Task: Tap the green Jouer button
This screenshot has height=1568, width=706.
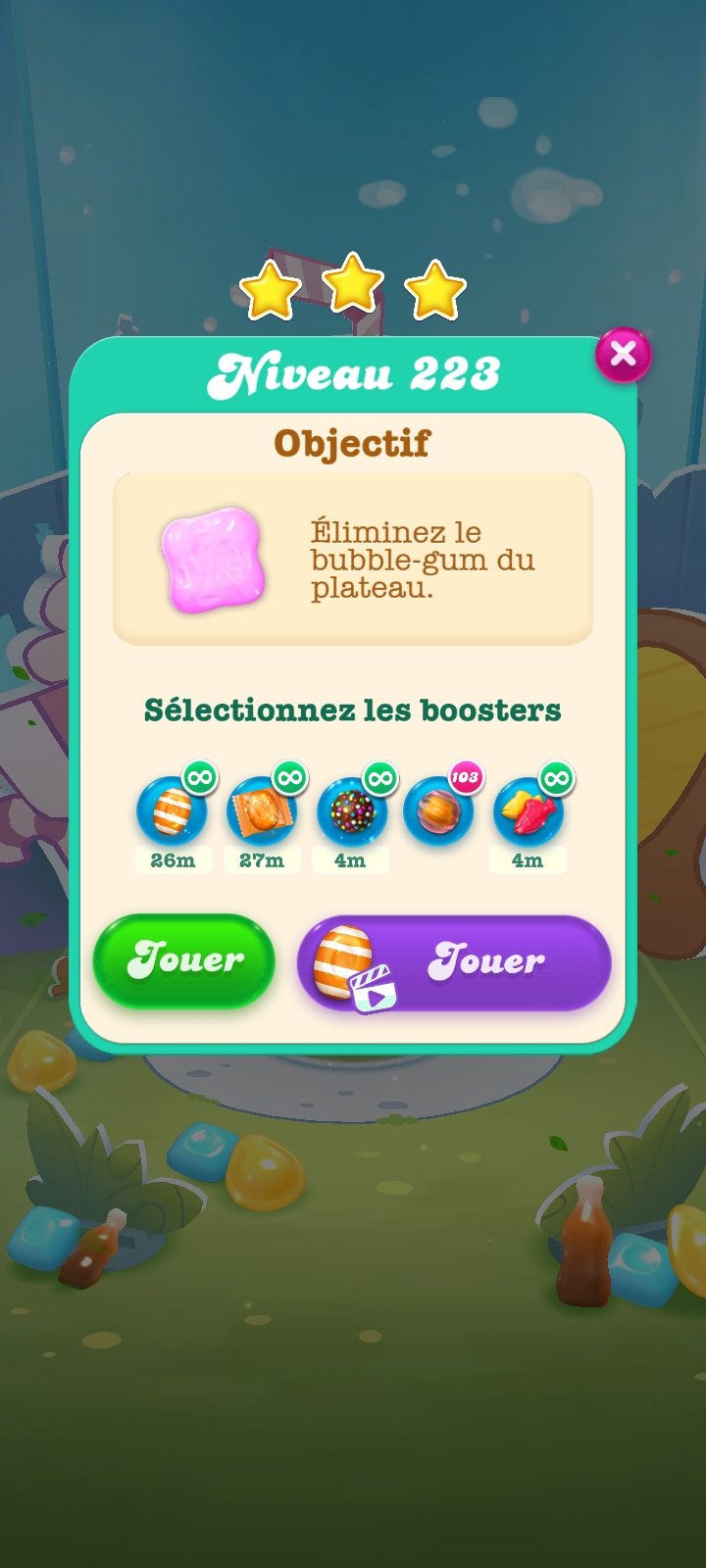Action: (184, 960)
